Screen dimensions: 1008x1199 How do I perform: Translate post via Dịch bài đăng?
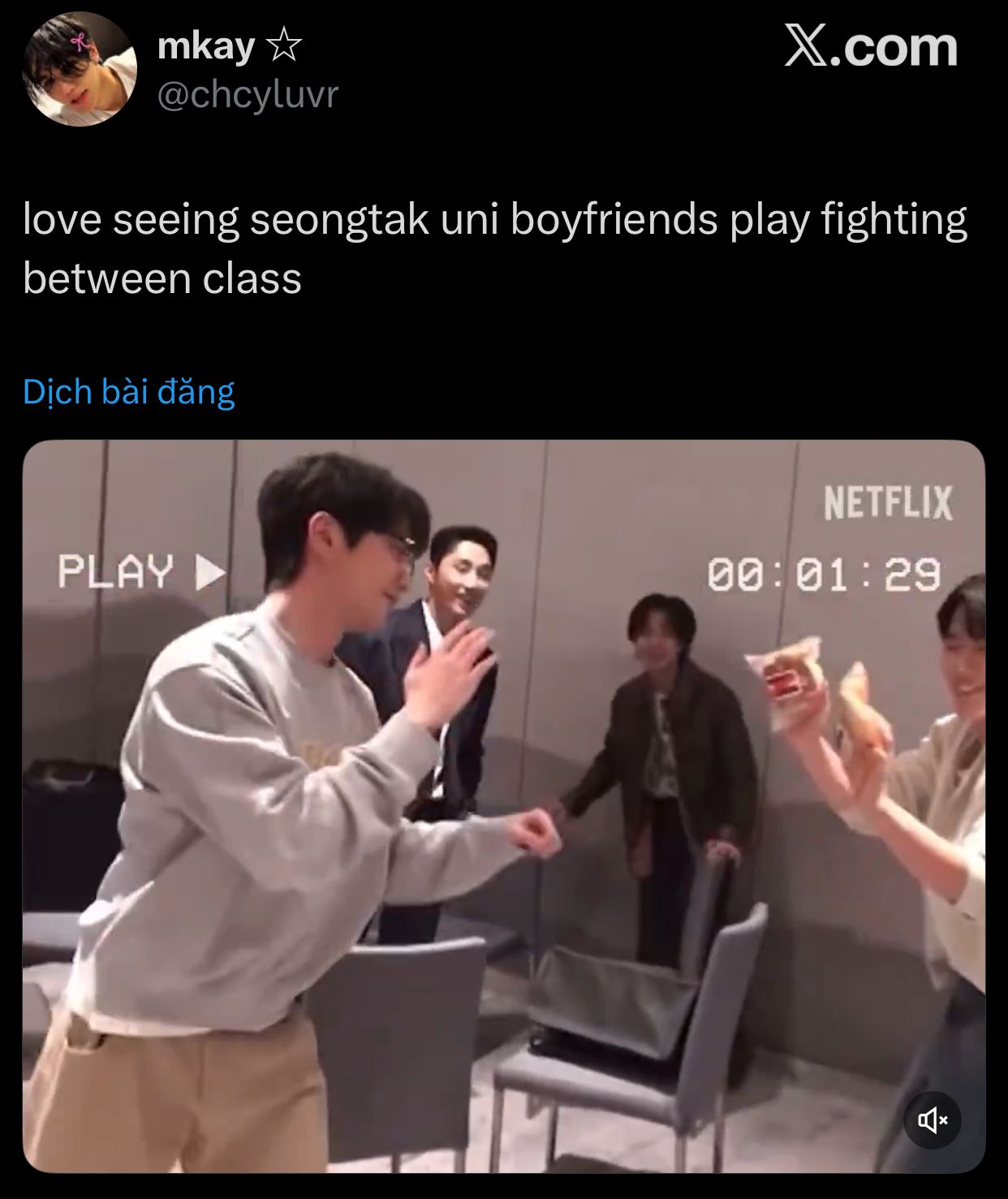click(129, 392)
